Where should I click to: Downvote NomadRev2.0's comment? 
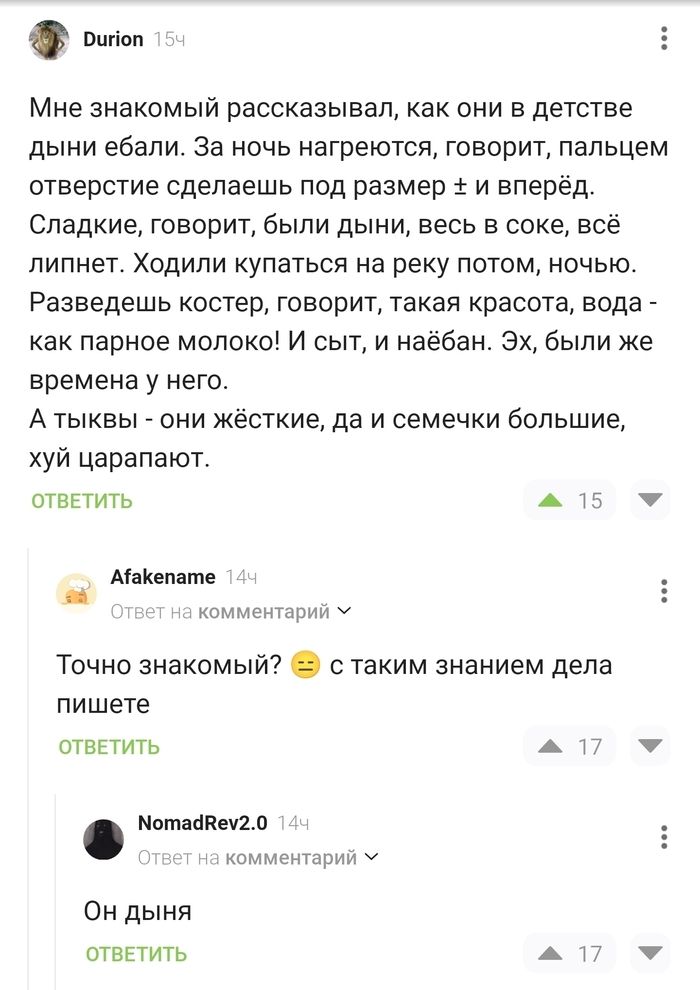point(651,954)
